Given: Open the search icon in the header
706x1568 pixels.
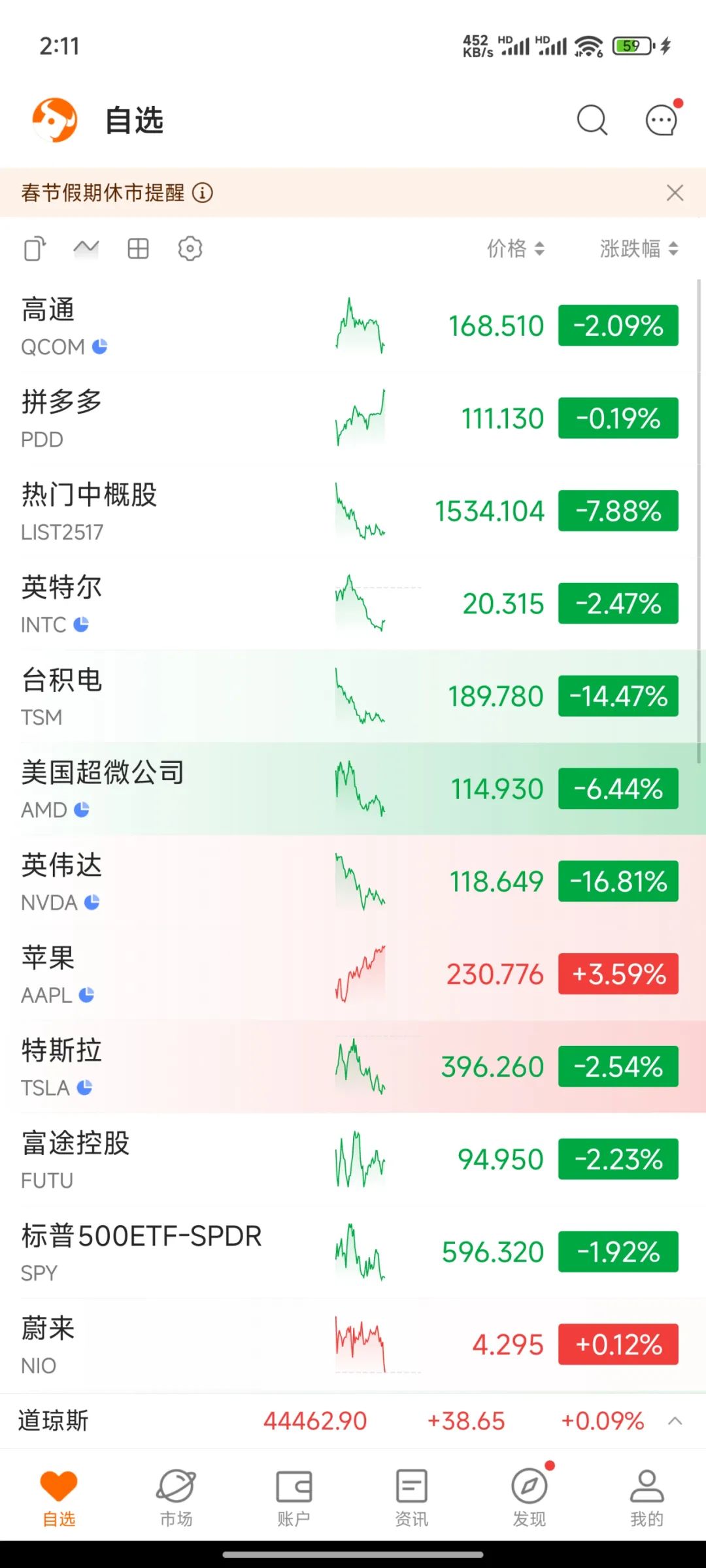Looking at the screenshot, I should 592,120.
